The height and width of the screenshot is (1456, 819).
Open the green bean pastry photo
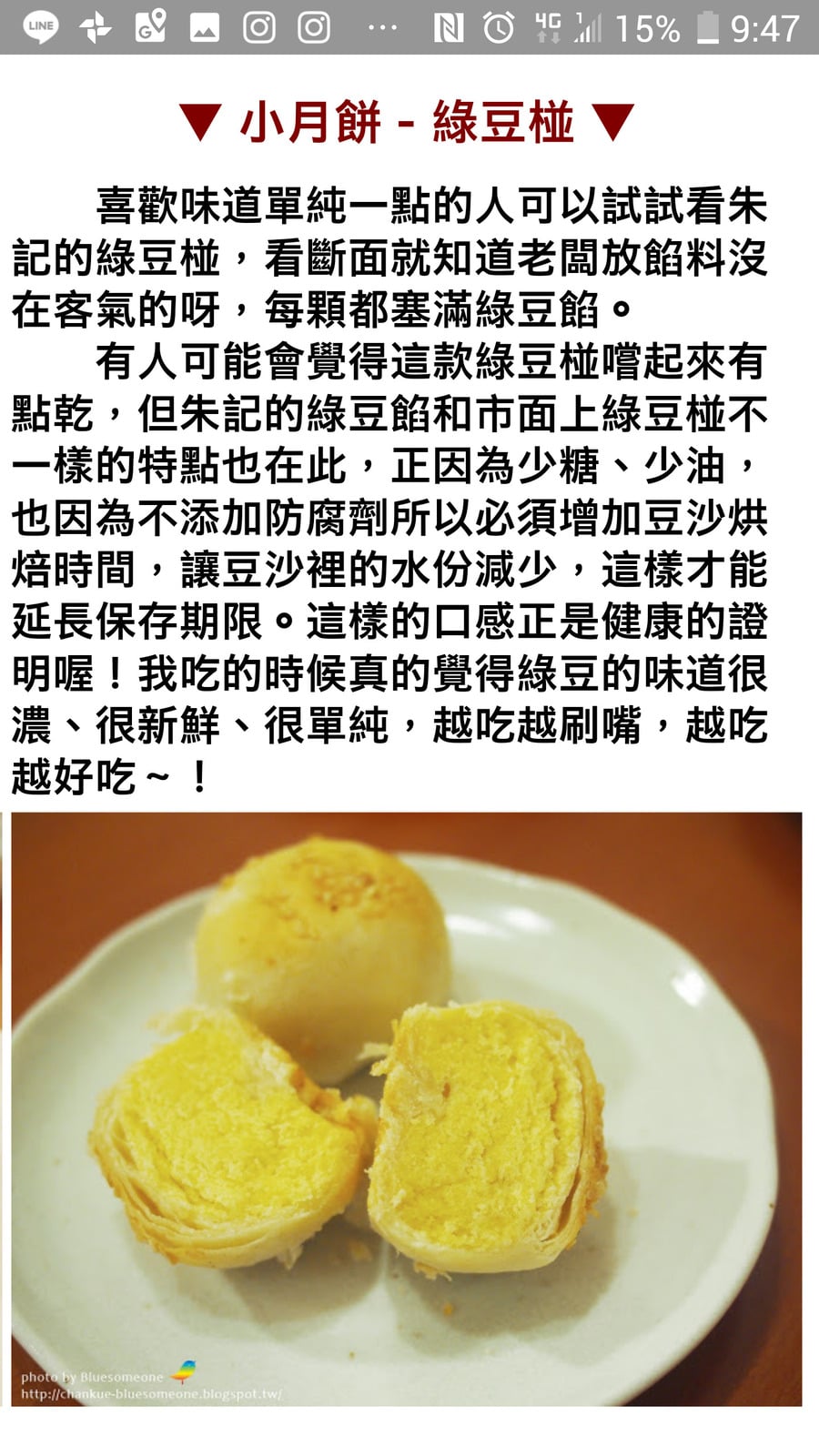point(406,1108)
